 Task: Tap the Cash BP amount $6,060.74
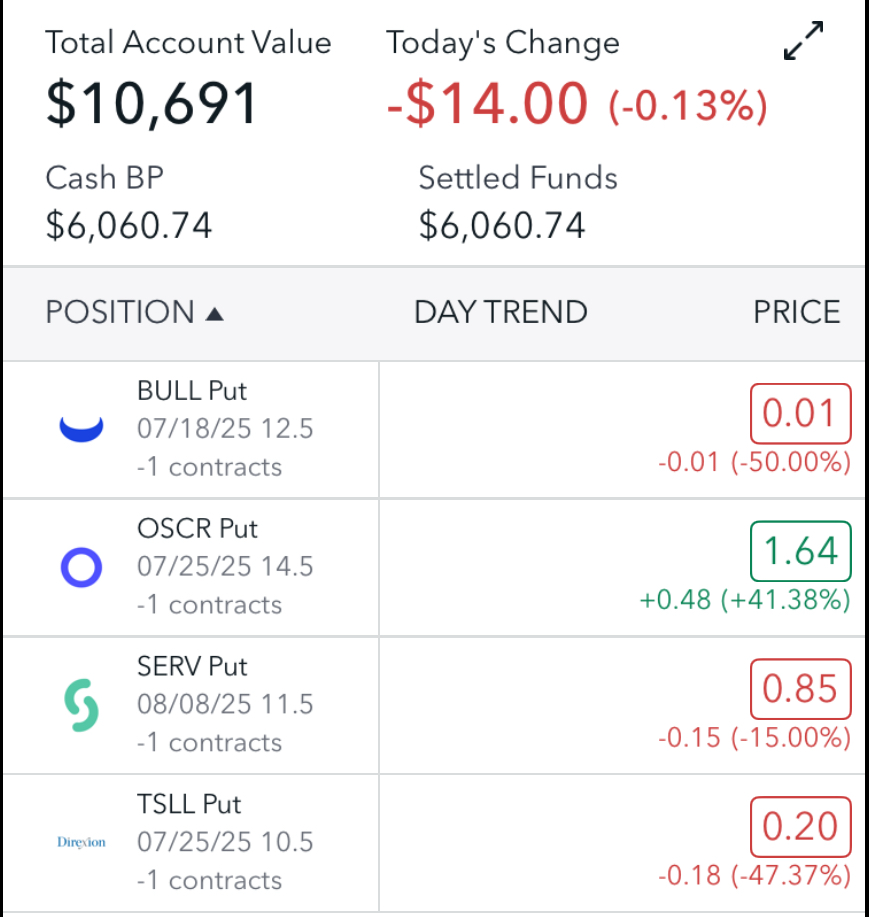[128, 225]
